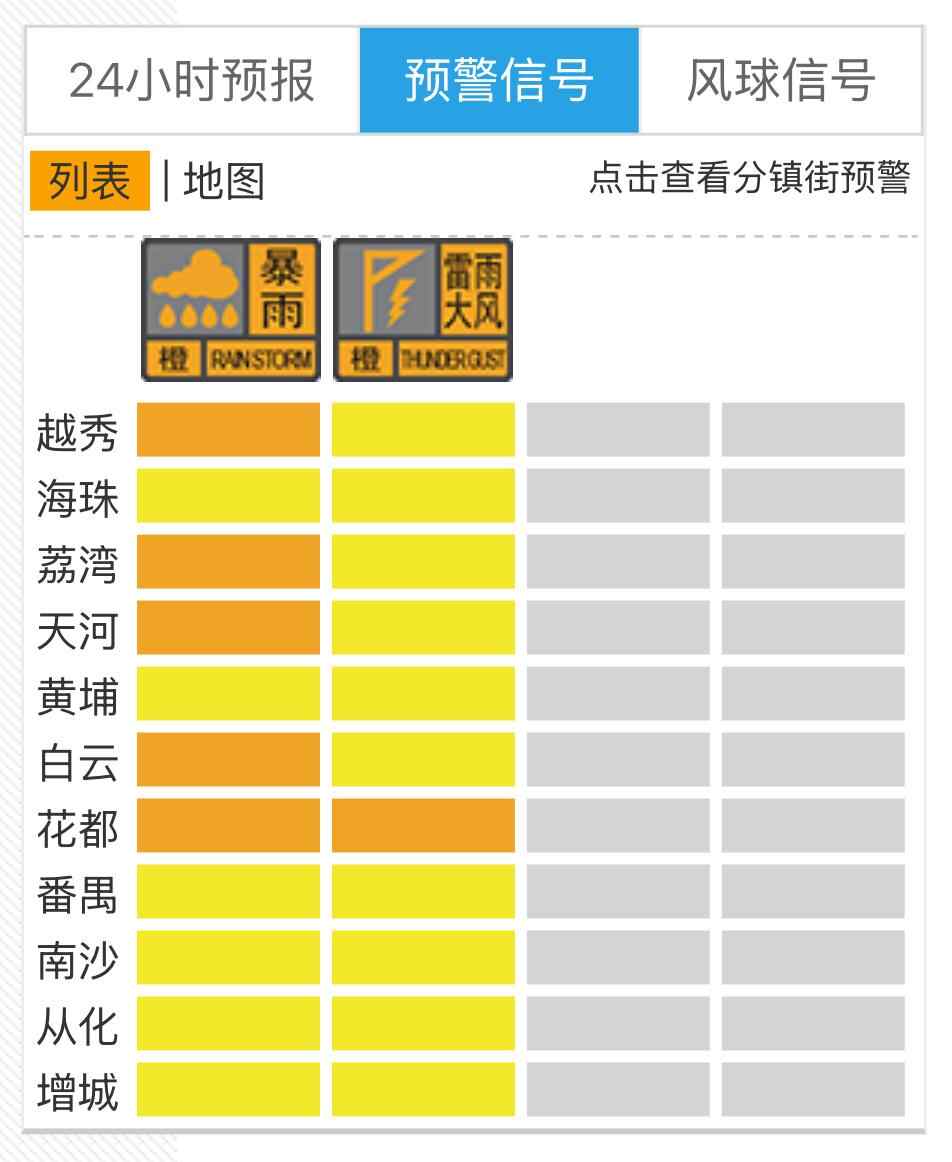Switch to the 24小时预报 tab
This screenshot has height=1162, width=952.
[x=192, y=81]
